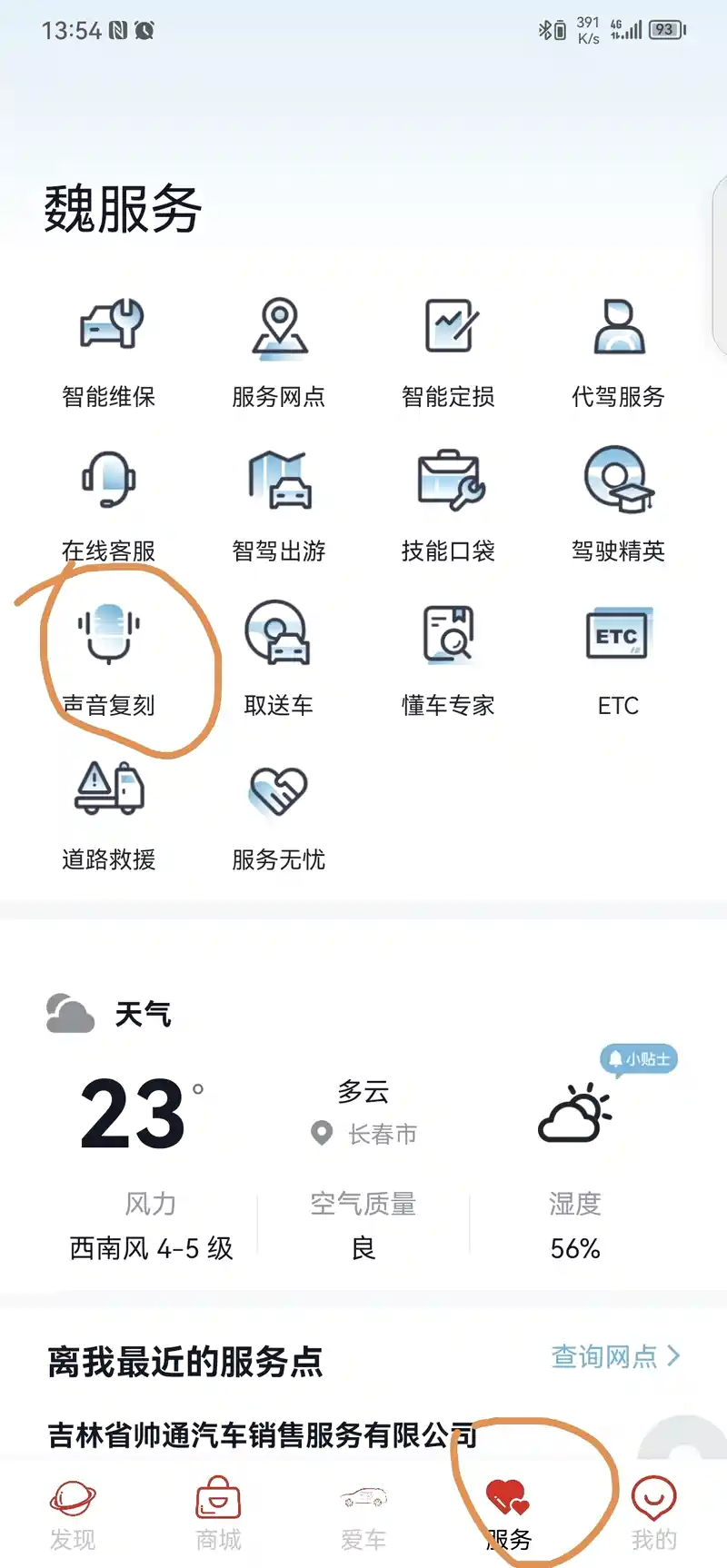The width and height of the screenshot is (727, 1568).
Task: Switch to the 商城 tab
Action: click(x=218, y=1514)
